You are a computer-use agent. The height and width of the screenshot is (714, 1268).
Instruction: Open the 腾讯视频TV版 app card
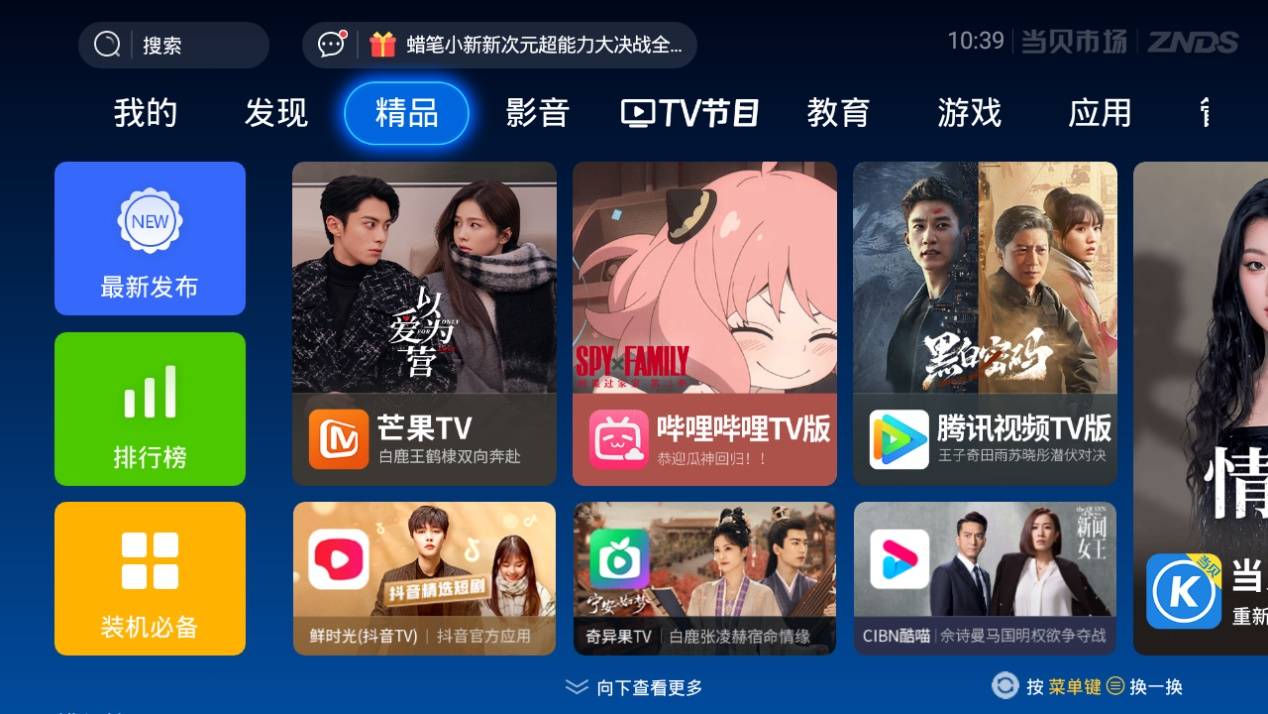coord(984,323)
